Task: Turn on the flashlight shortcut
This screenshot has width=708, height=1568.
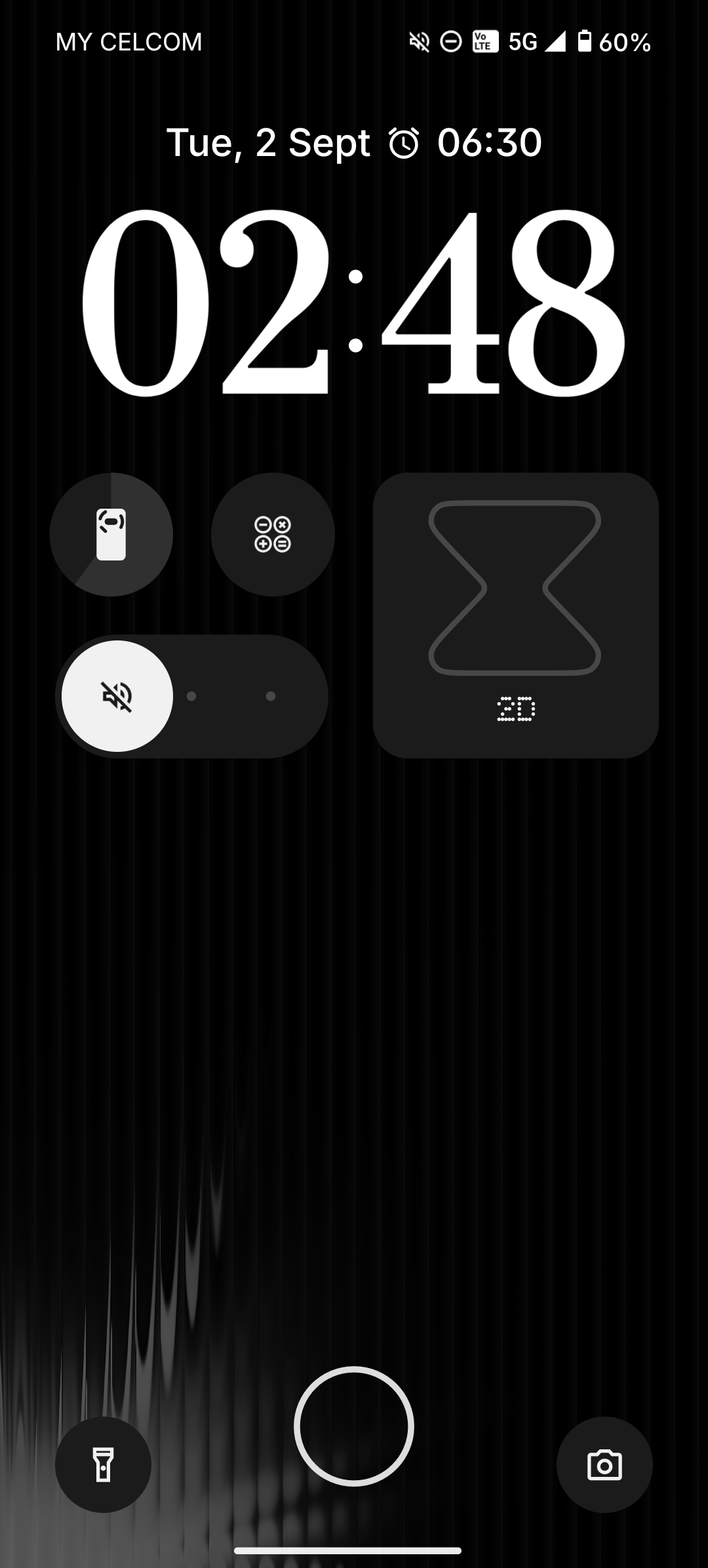Action: click(103, 1464)
